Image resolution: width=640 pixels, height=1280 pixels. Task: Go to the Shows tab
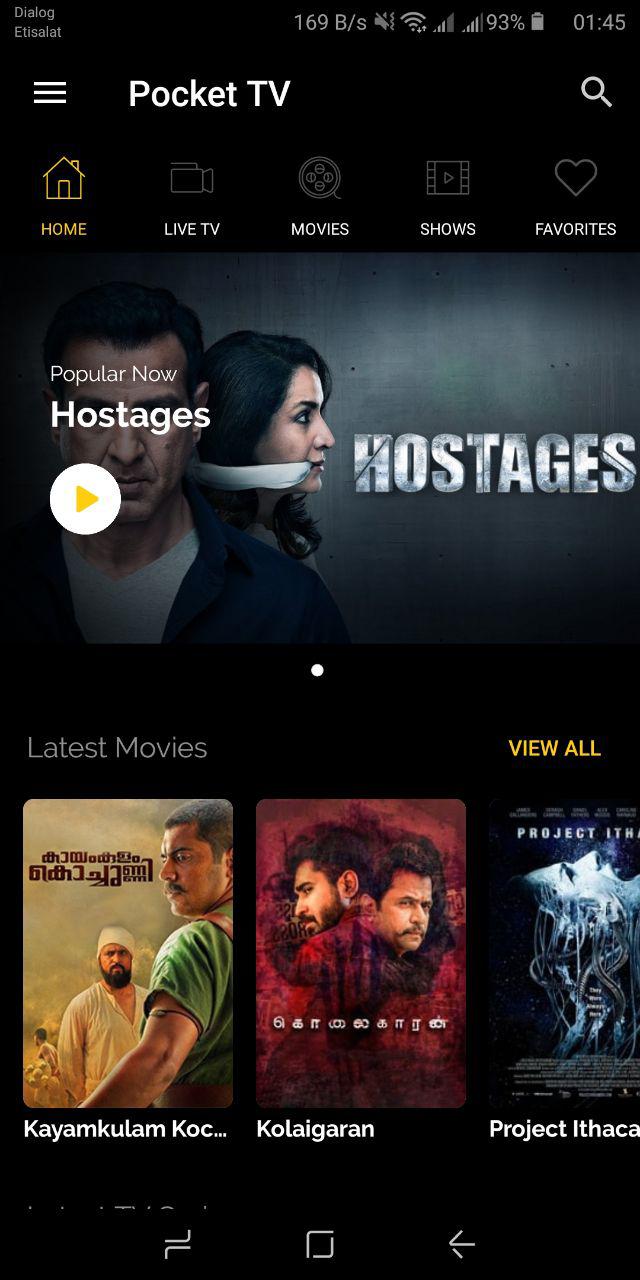447,198
